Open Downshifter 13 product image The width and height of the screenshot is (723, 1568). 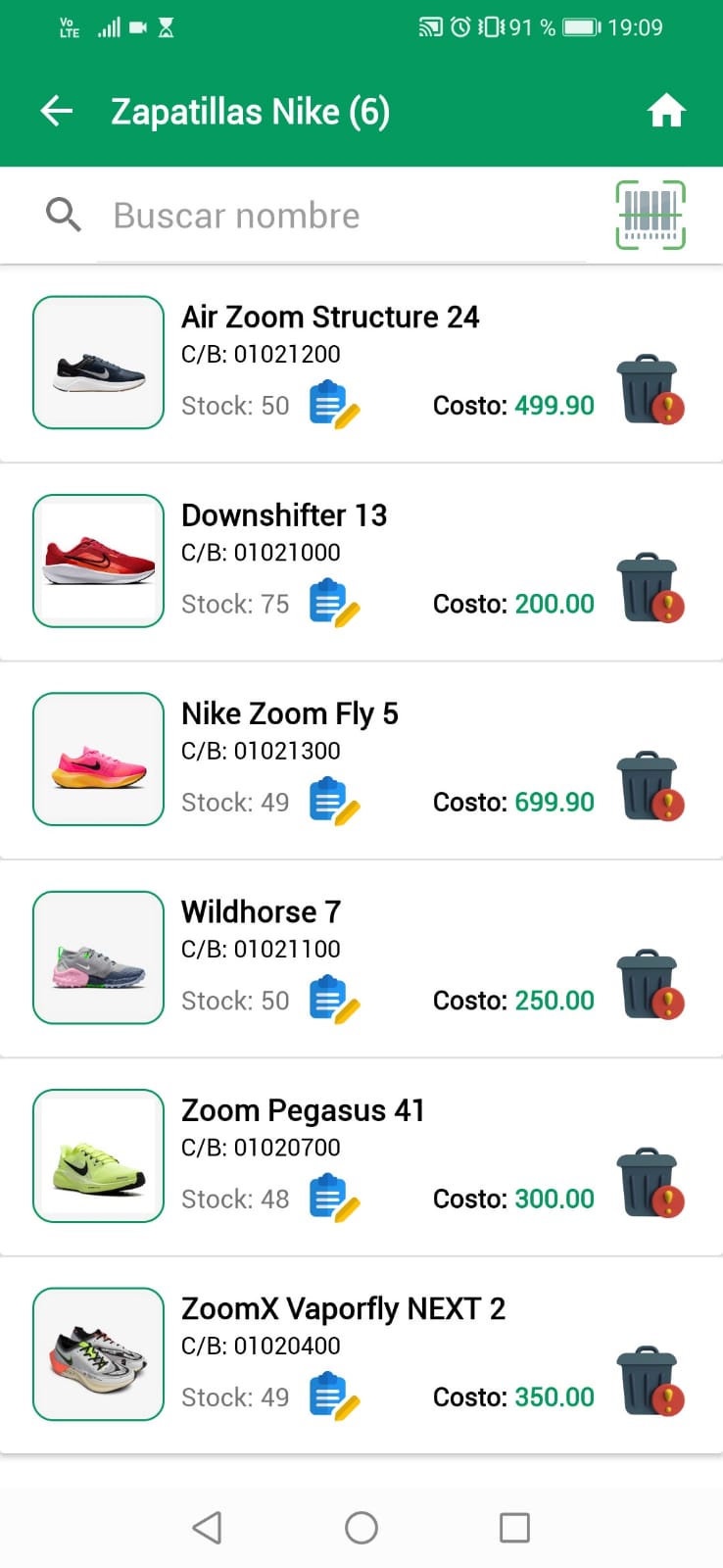click(x=98, y=561)
